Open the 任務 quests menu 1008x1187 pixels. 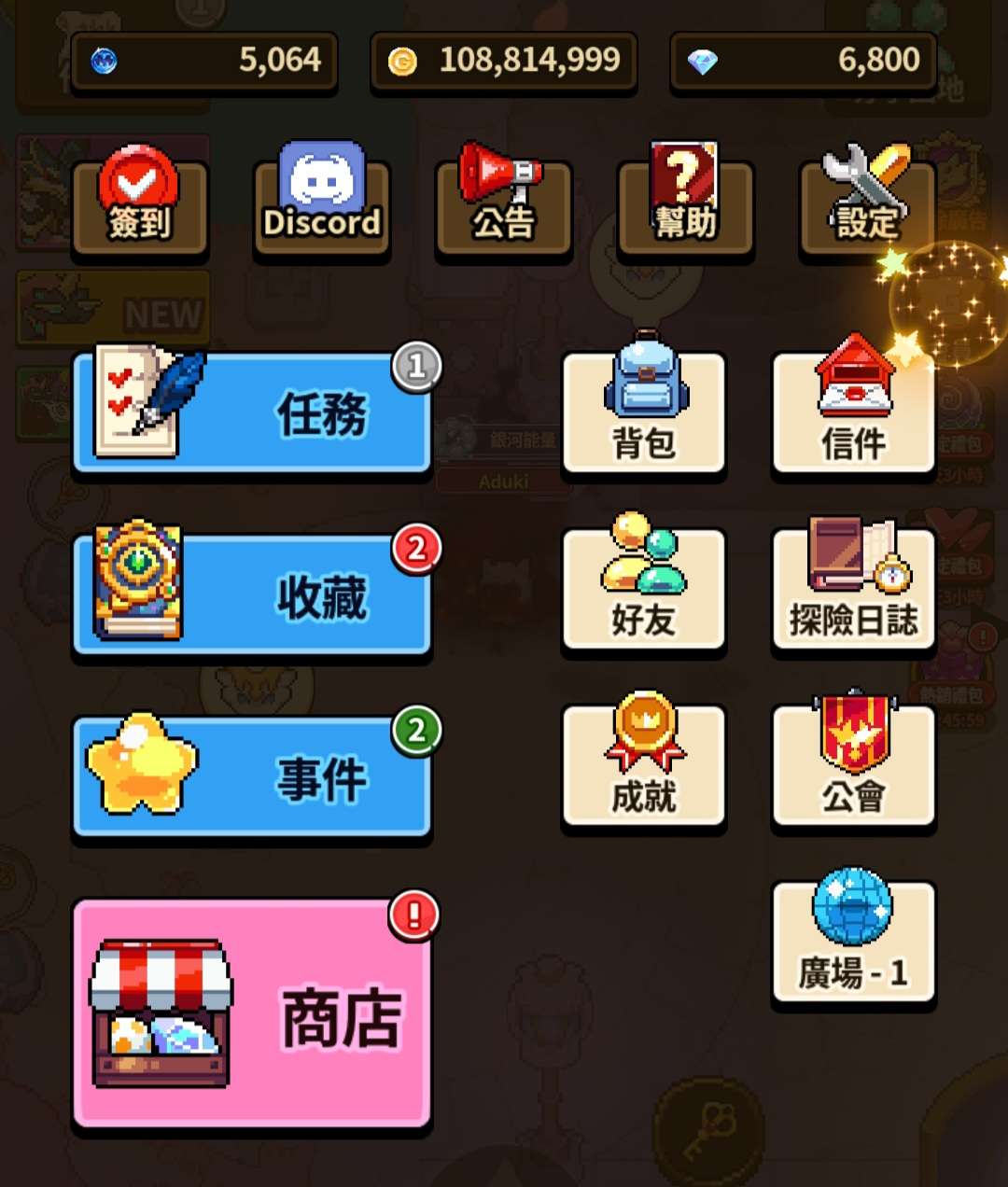[x=251, y=413]
